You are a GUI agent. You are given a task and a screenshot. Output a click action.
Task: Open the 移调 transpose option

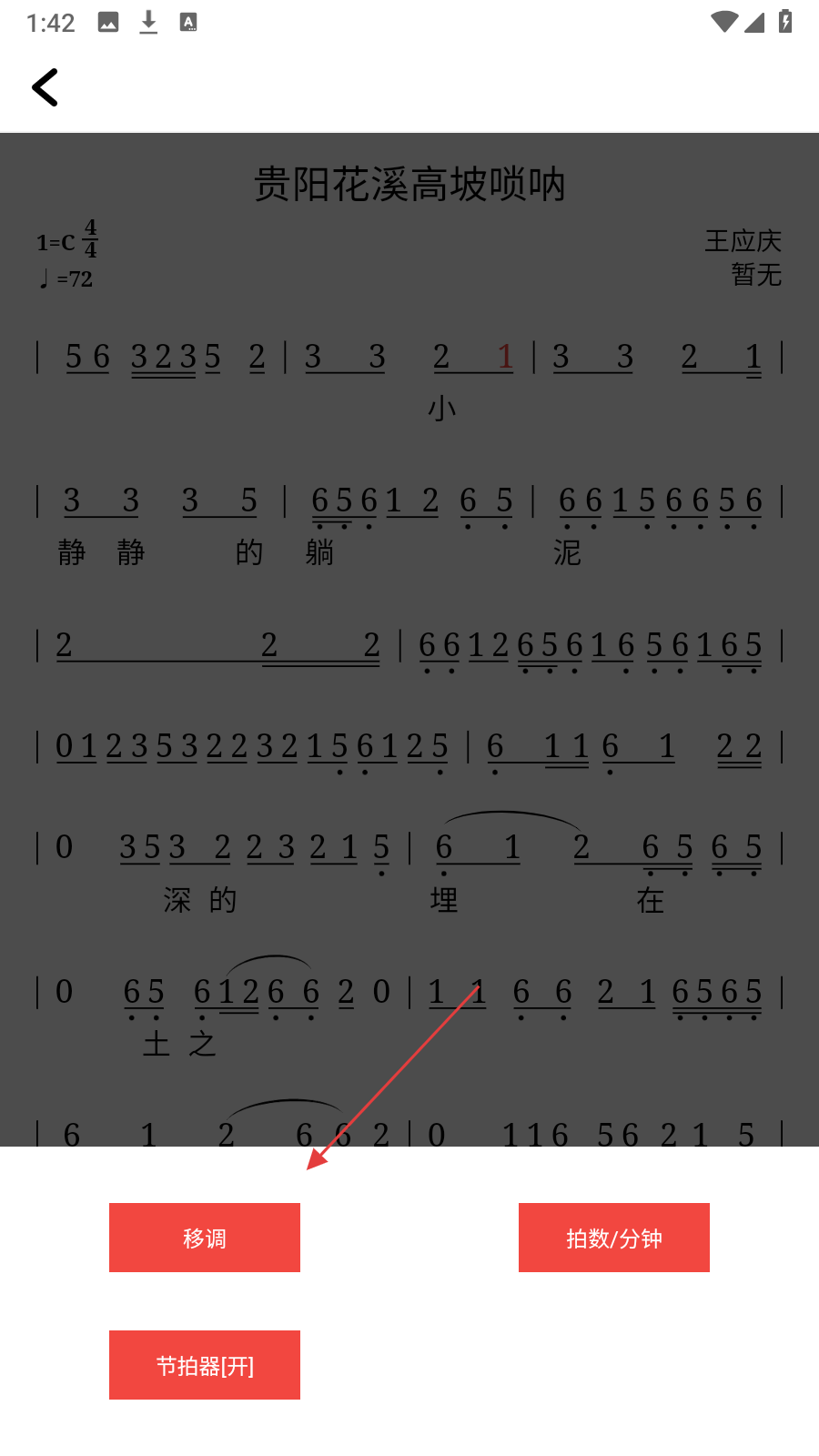click(x=205, y=1238)
